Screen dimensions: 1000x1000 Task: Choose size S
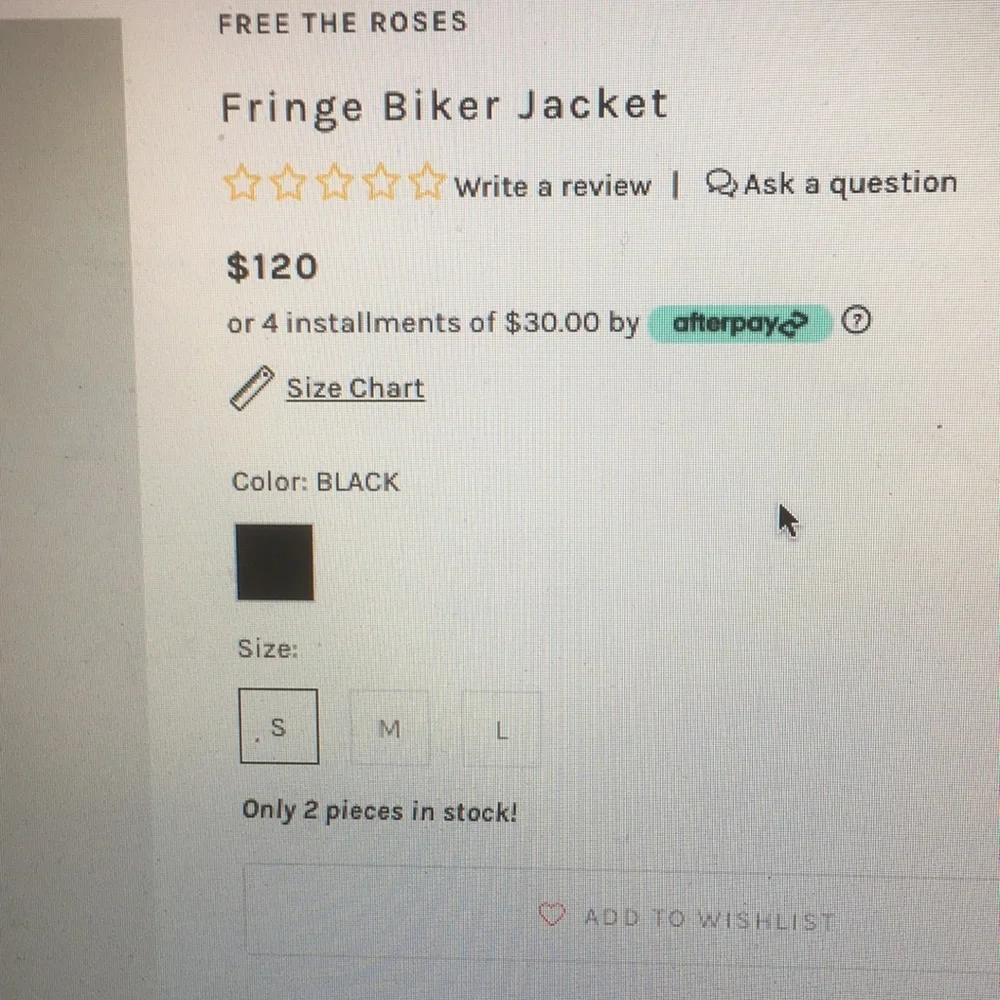click(x=279, y=727)
